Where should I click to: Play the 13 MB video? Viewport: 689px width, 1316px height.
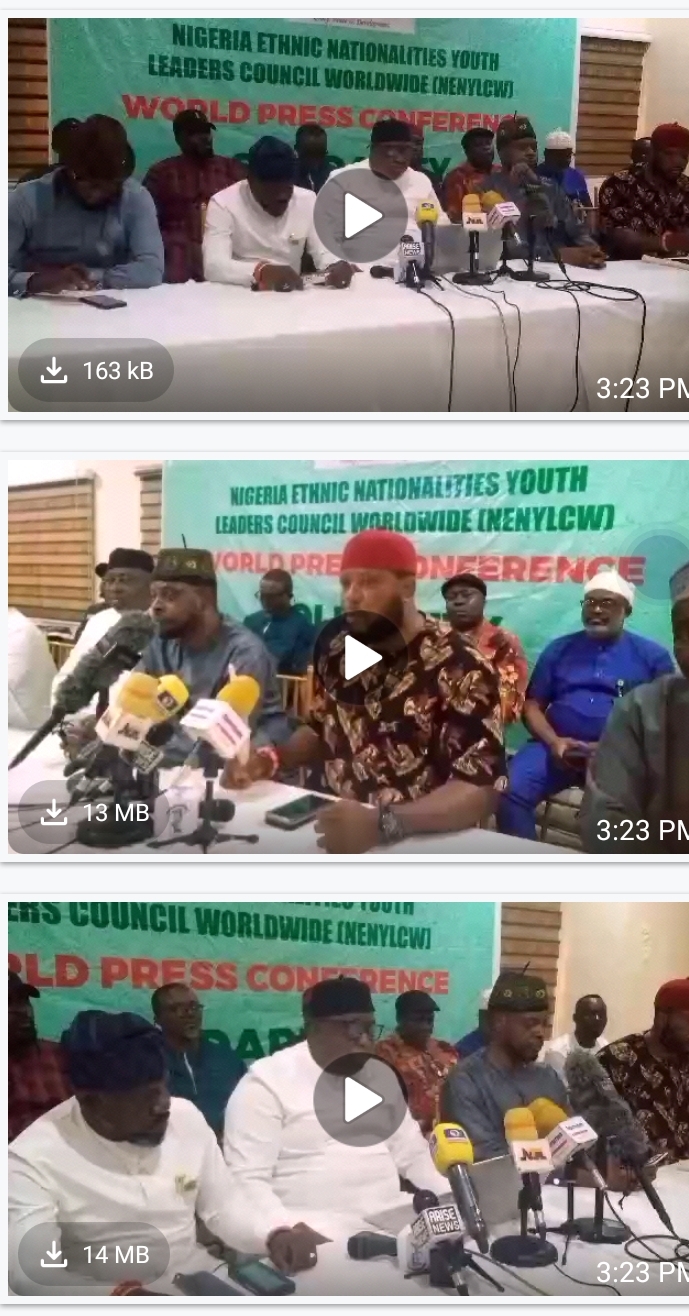point(361,658)
